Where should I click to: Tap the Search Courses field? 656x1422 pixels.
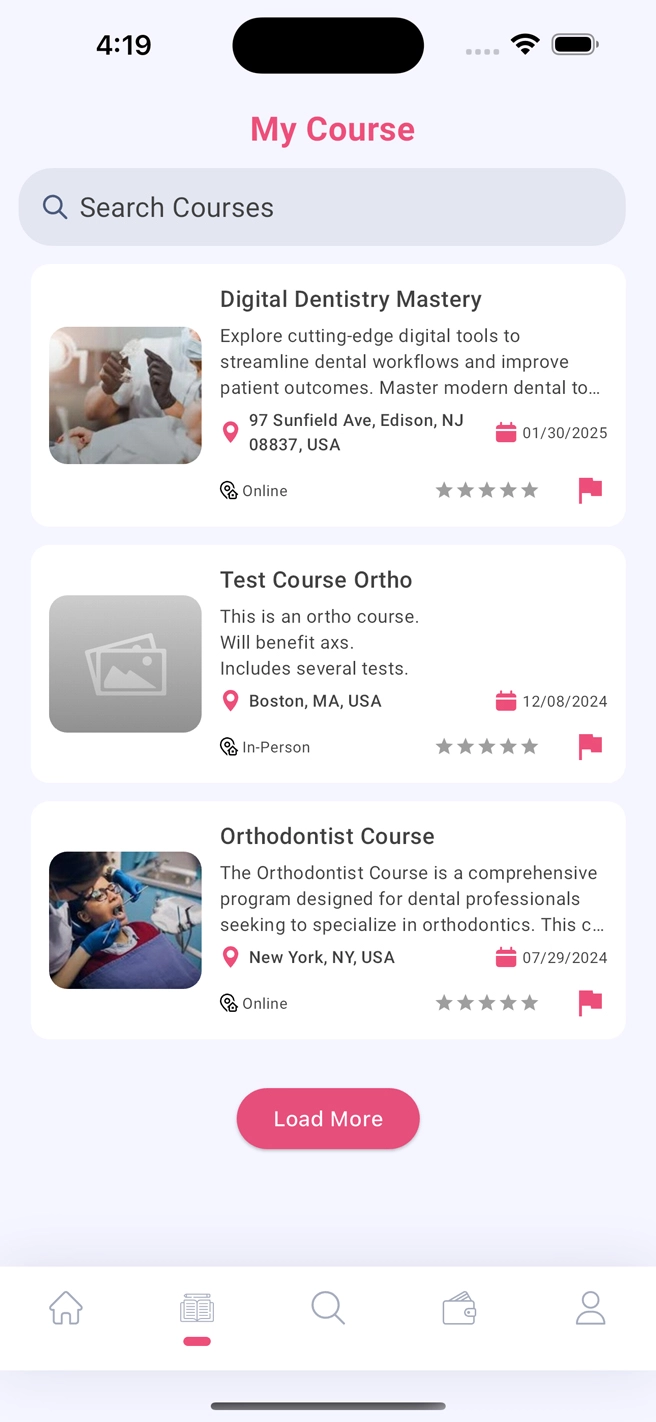click(322, 207)
